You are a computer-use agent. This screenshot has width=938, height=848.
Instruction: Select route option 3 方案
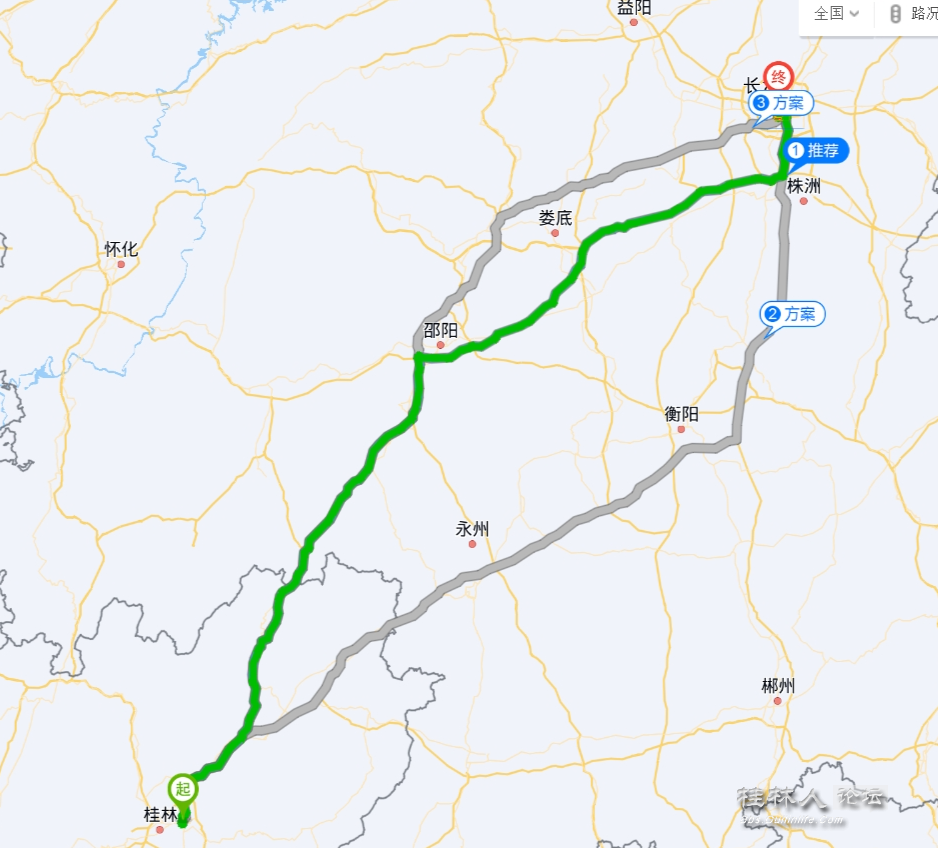780,103
